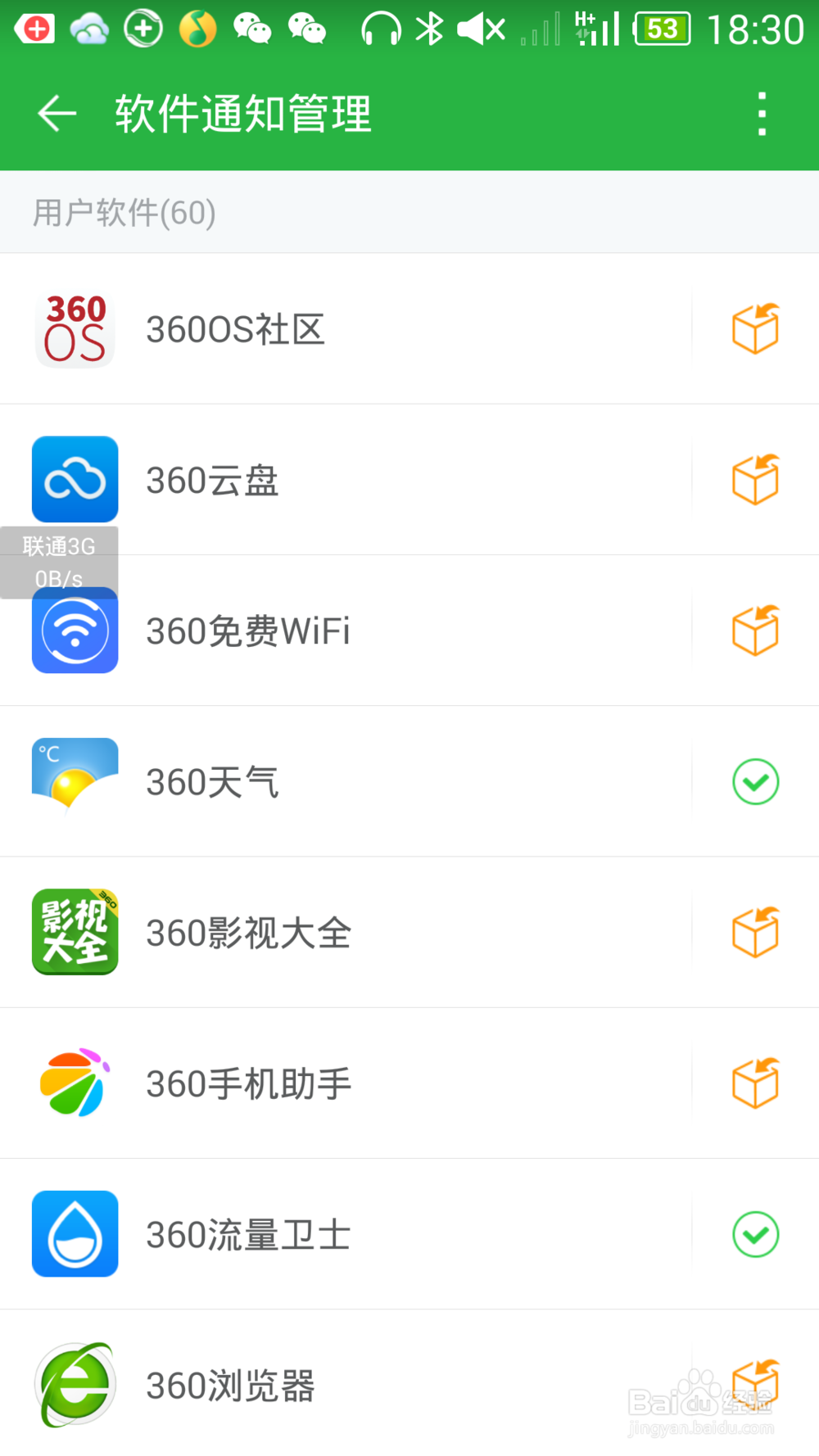Image resolution: width=819 pixels, height=1456 pixels.
Task: Toggle notification status for 360手机助手
Action: tap(755, 1083)
